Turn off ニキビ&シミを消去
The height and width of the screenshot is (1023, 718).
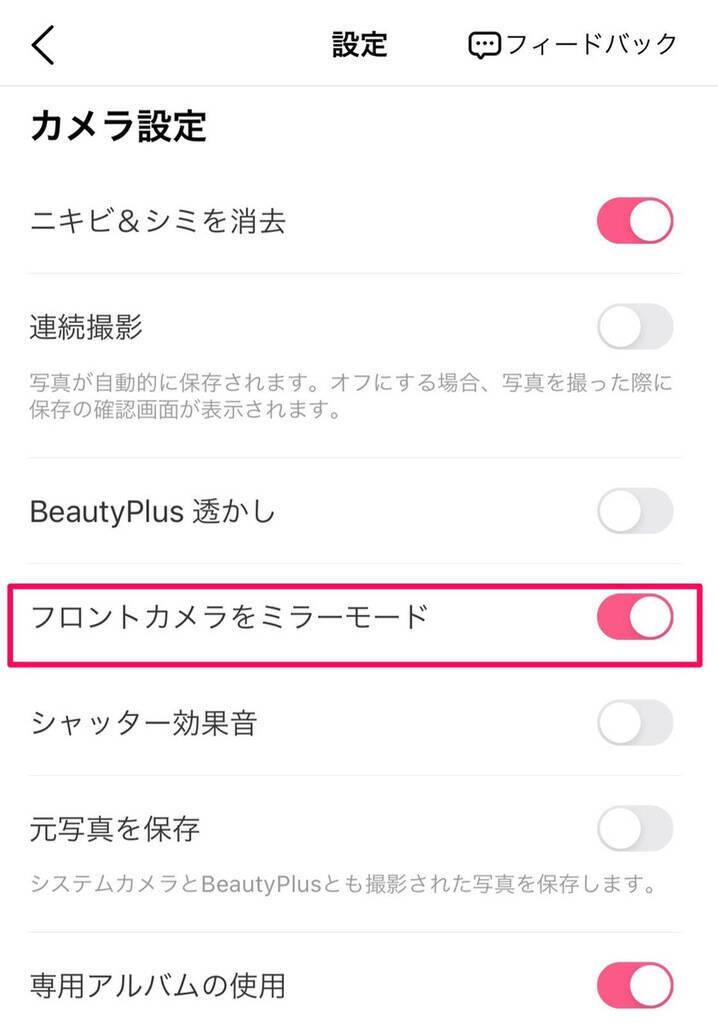tap(635, 221)
